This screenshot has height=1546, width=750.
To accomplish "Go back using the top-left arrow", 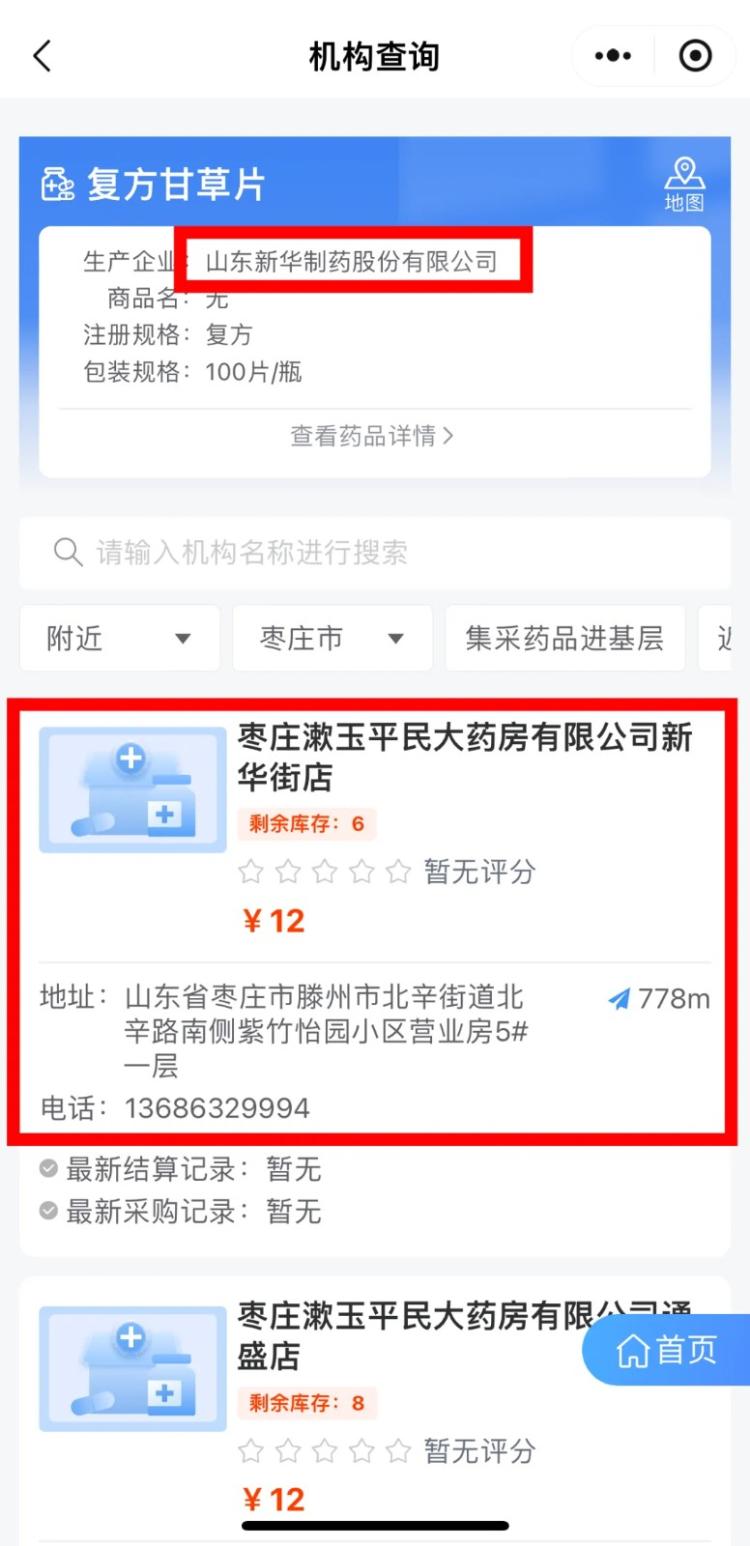I will [x=42, y=56].
